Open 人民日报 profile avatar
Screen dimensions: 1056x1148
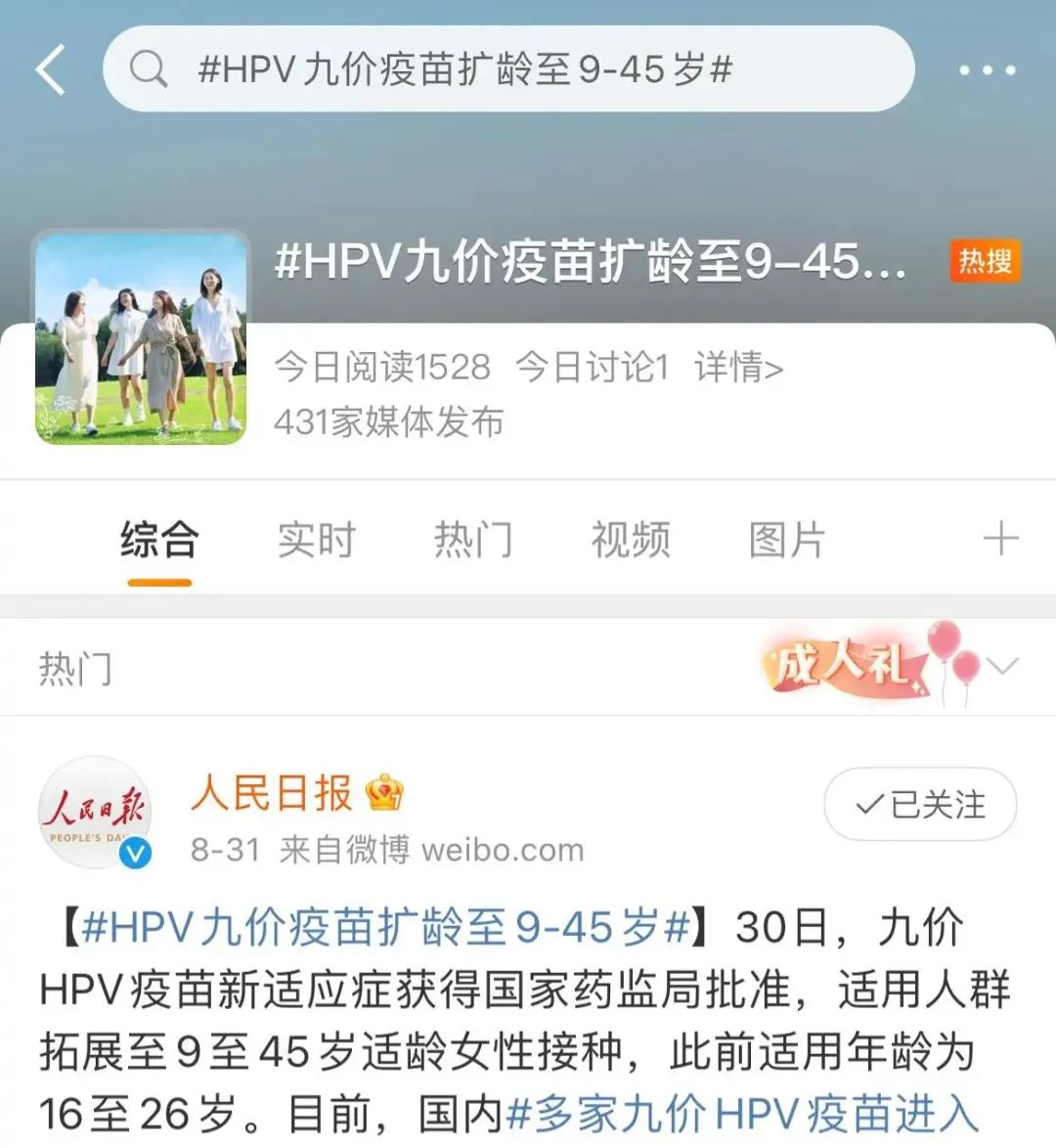(95, 813)
